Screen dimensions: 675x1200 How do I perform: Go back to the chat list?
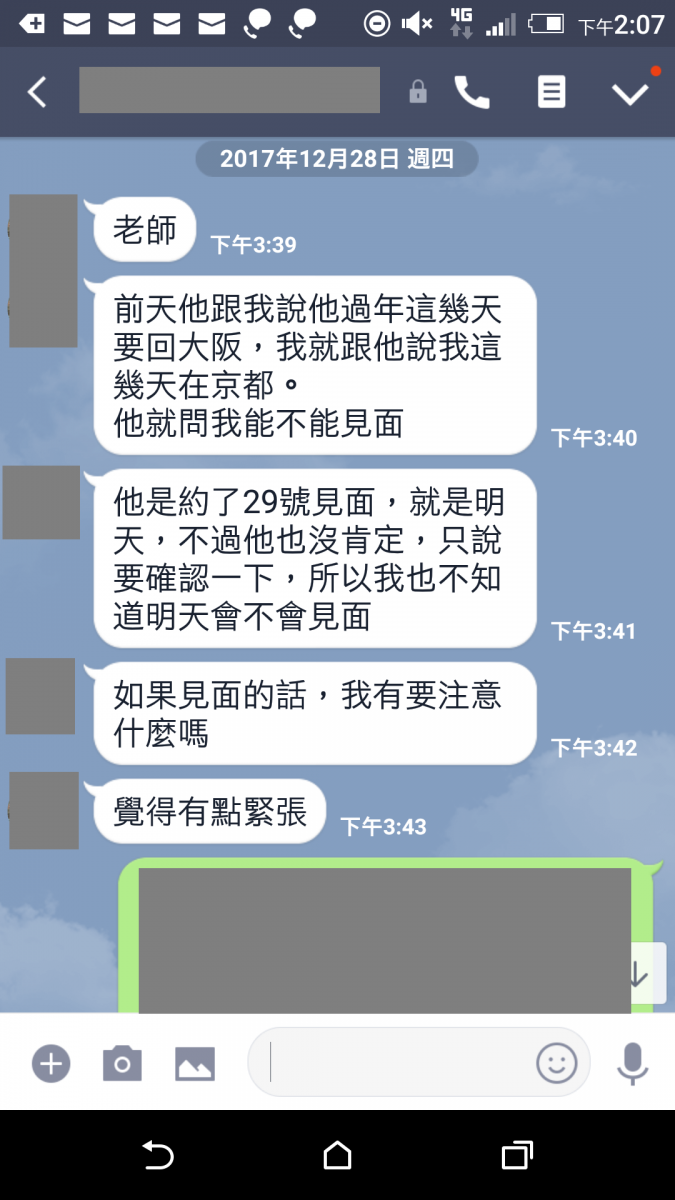[x=37, y=92]
